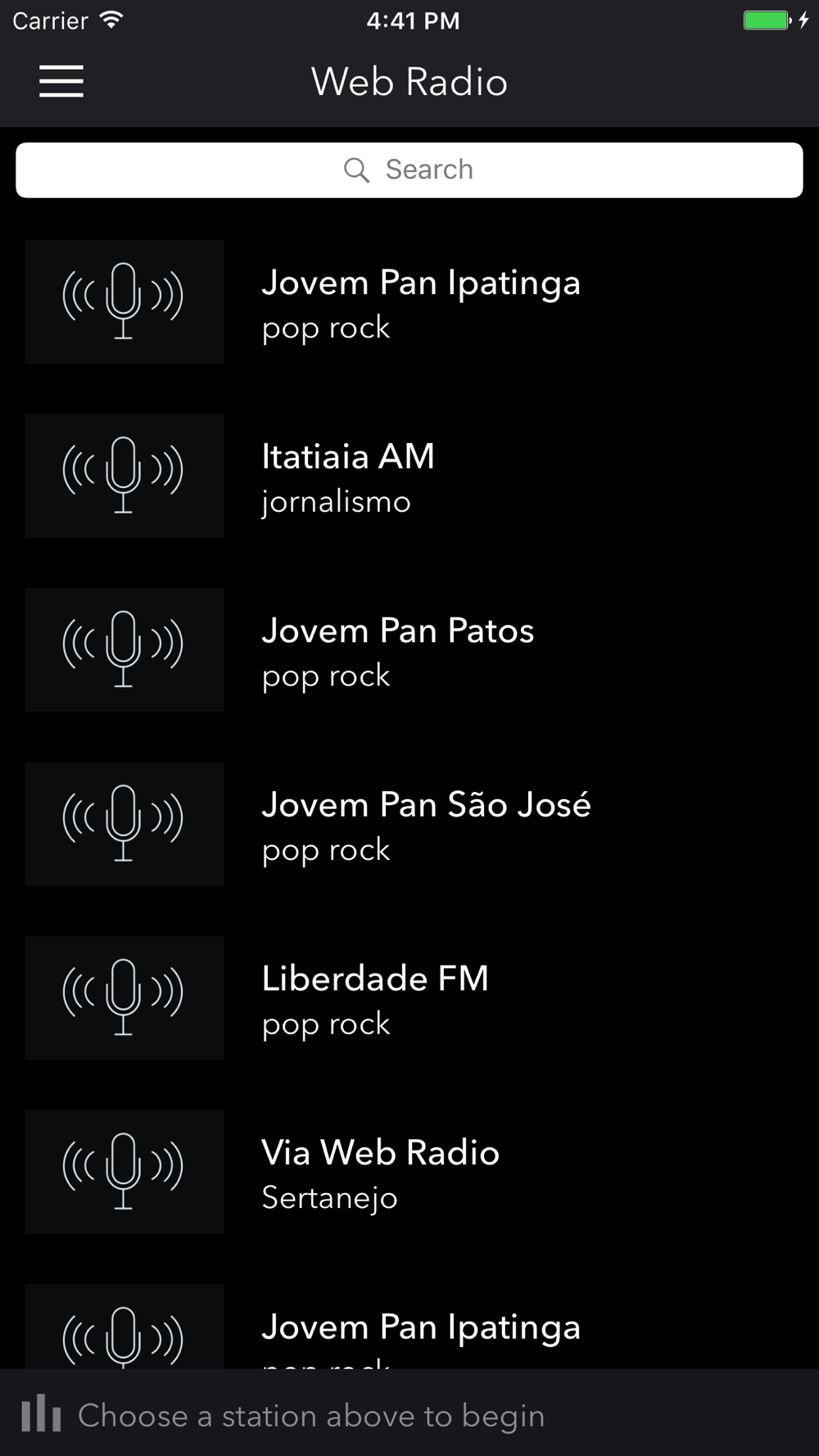
Task: Select the Jovem Pan Patos station
Action: click(409, 649)
